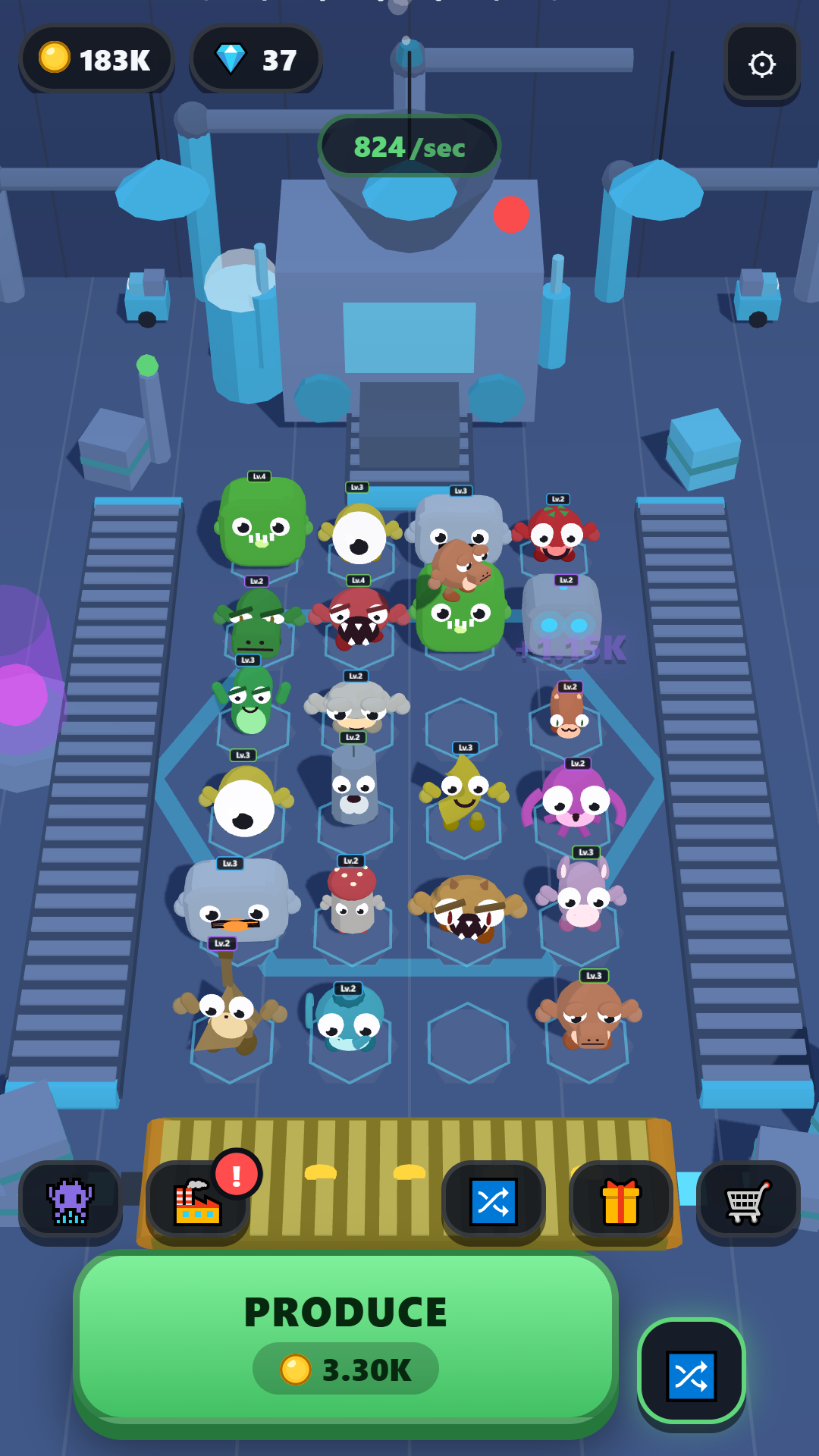Image resolution: width=819 pixels, height=1456 pixels.
Task: Open the factory icon with alert badge
Action: [198, 1201]
